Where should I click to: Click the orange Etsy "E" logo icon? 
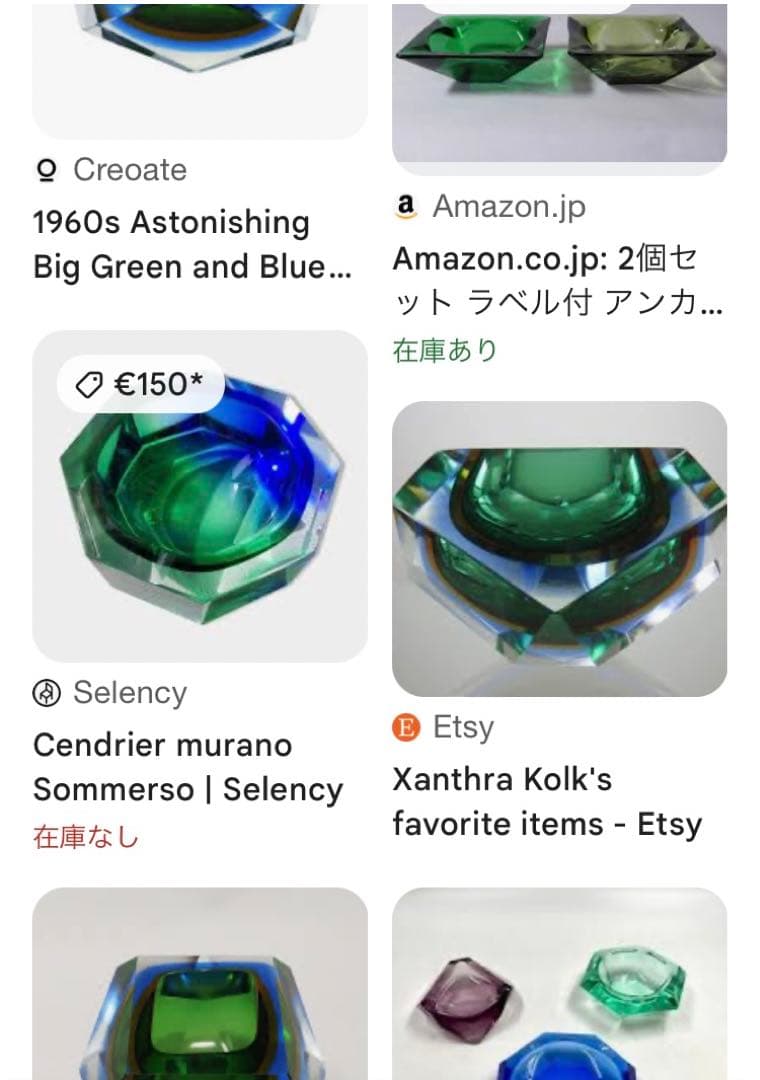pos(405,728)
